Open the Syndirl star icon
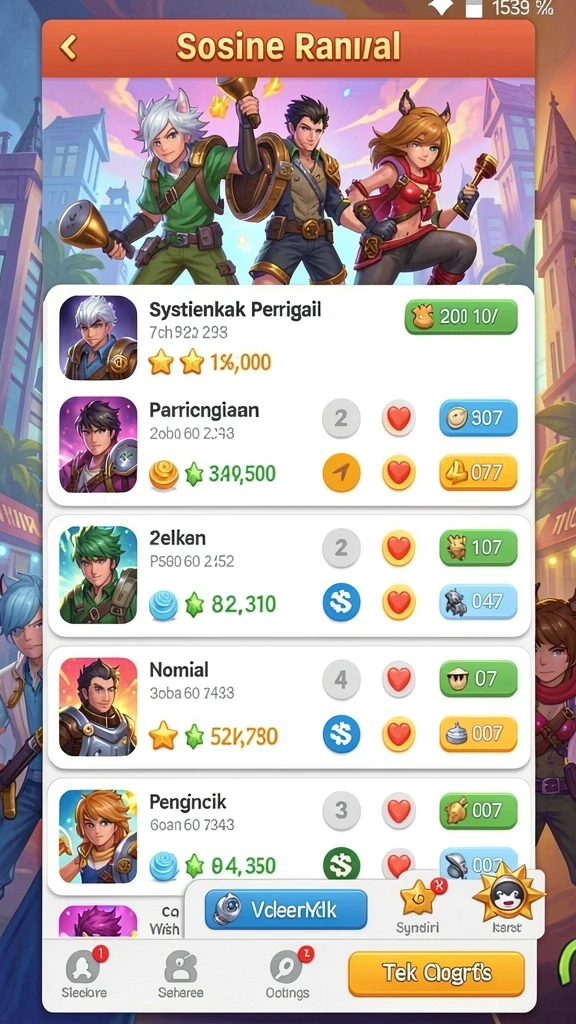The width and height of the screenshot is (576, 1024). 418,899
